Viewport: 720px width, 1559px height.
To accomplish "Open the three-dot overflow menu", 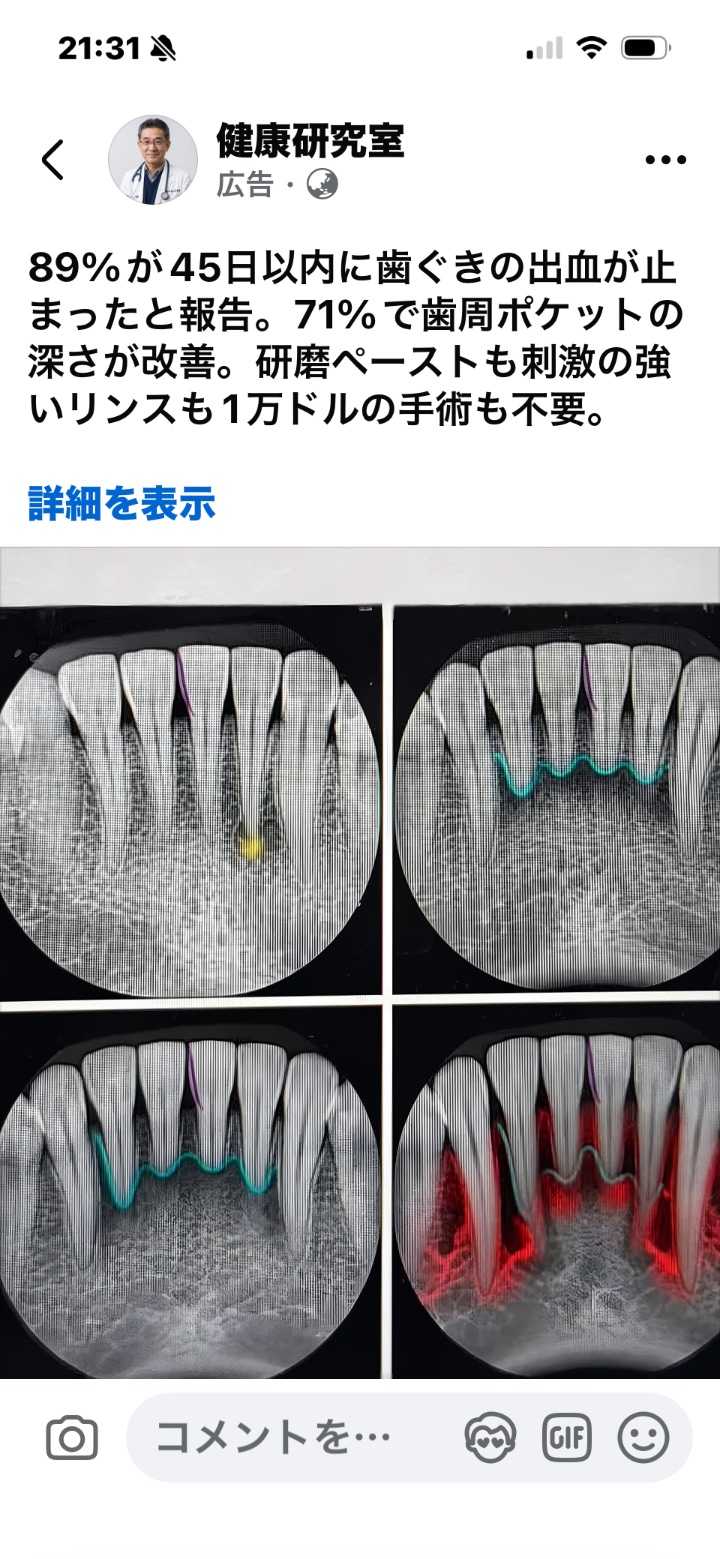I will point(665,160).
